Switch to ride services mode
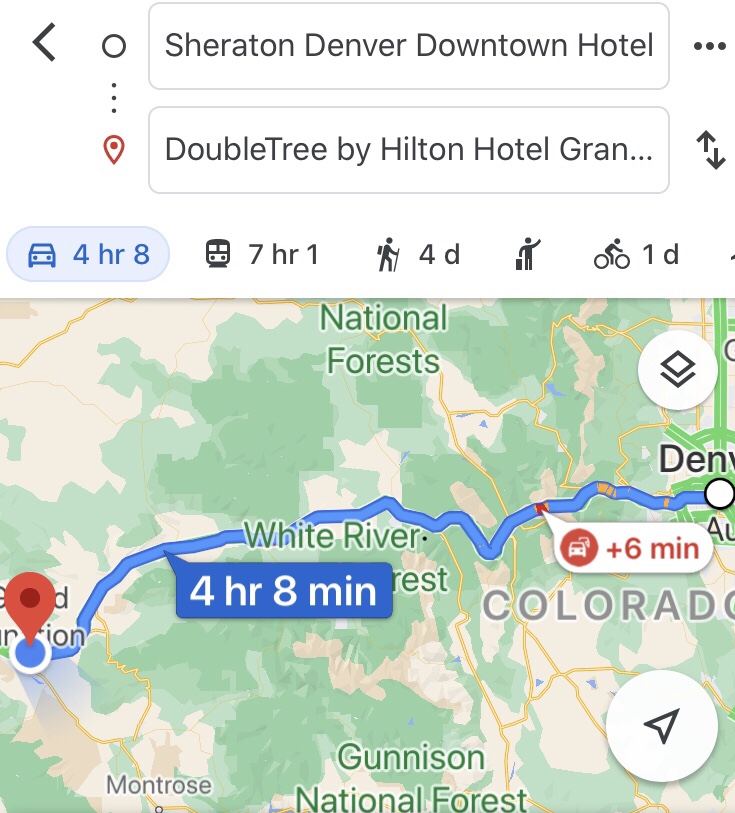This screenshot has width=735, height=813. coord(526,255)
